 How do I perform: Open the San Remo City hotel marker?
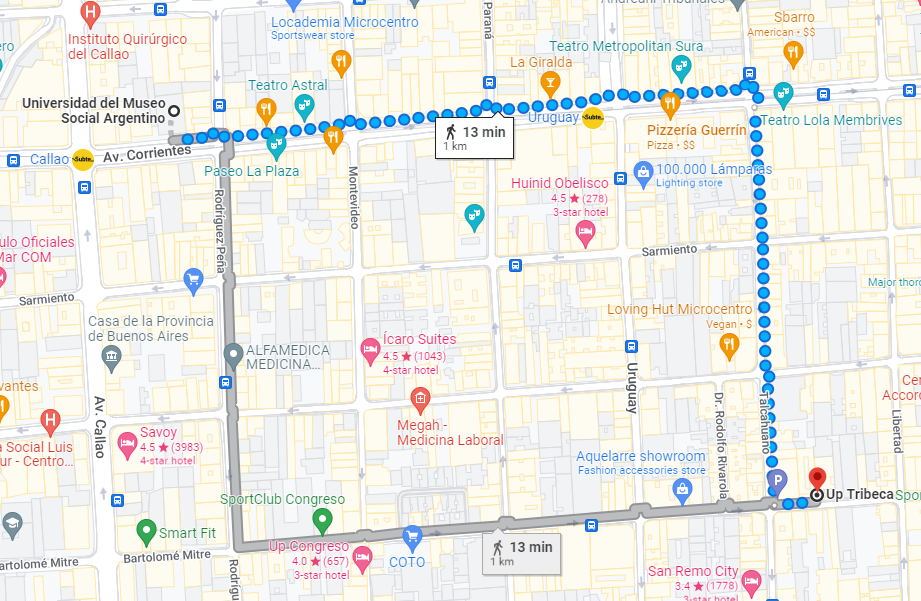click(x=752, y=580)
